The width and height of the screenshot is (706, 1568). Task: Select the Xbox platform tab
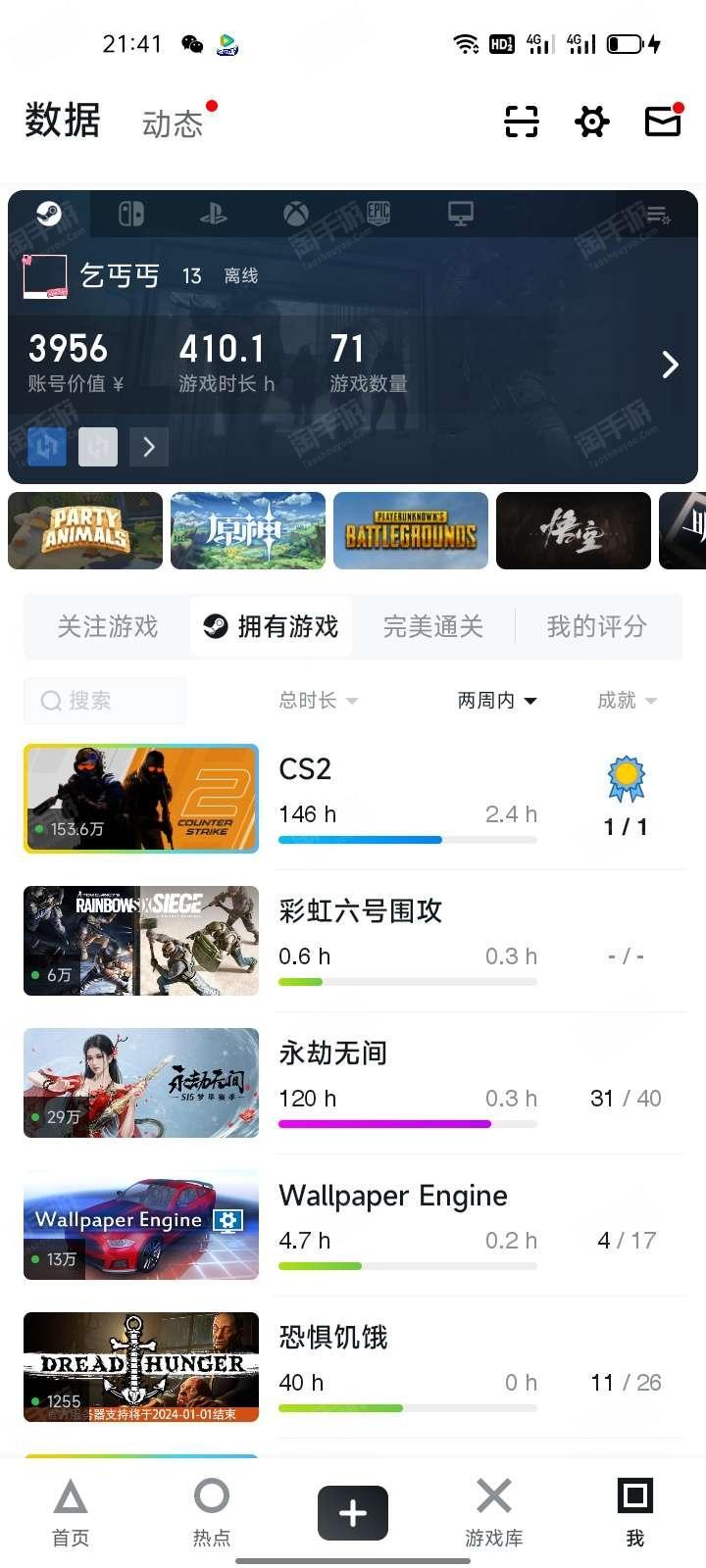tap(296, 214)
